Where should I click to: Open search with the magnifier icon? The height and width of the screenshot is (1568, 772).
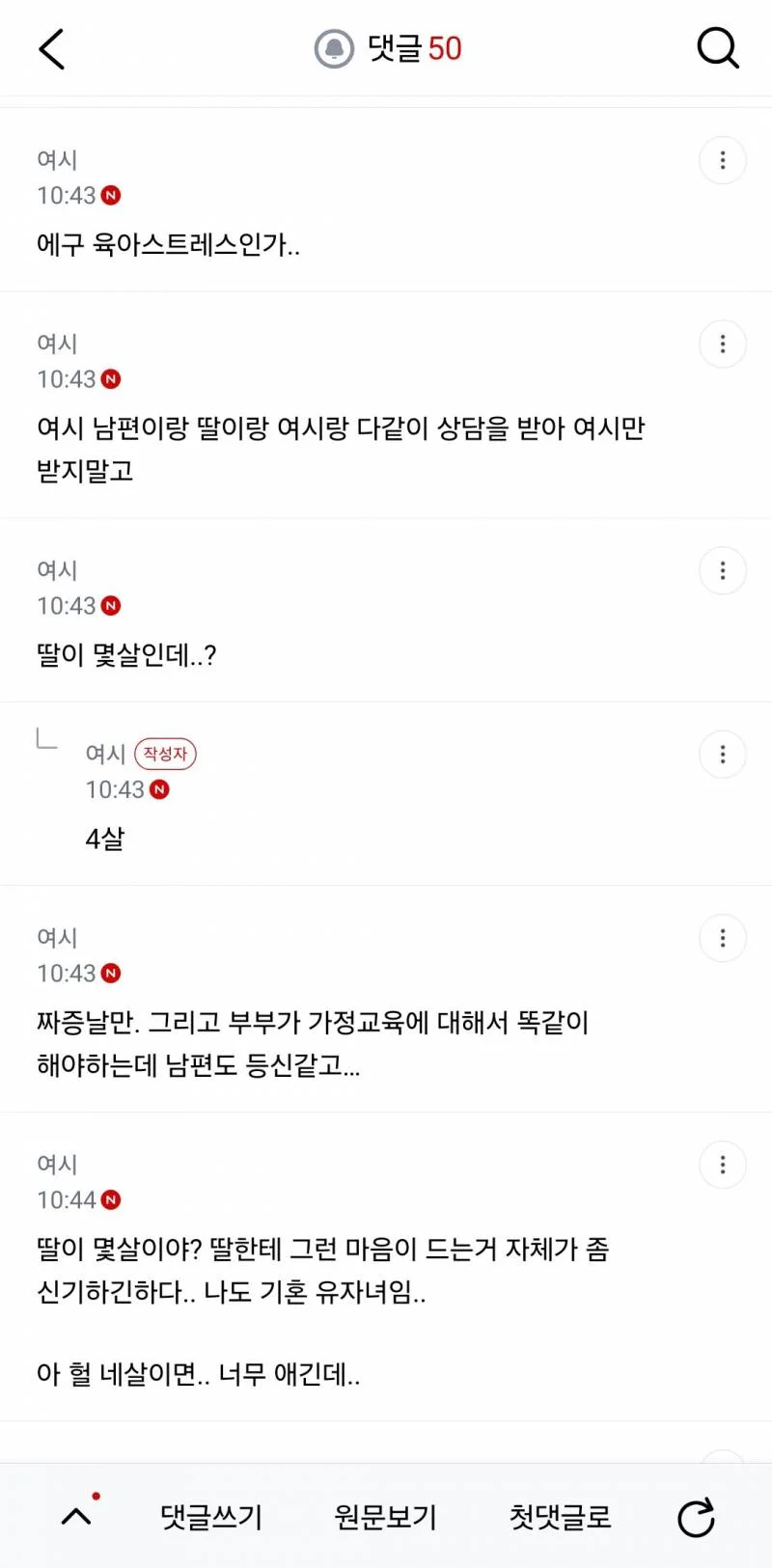(718, 47)
